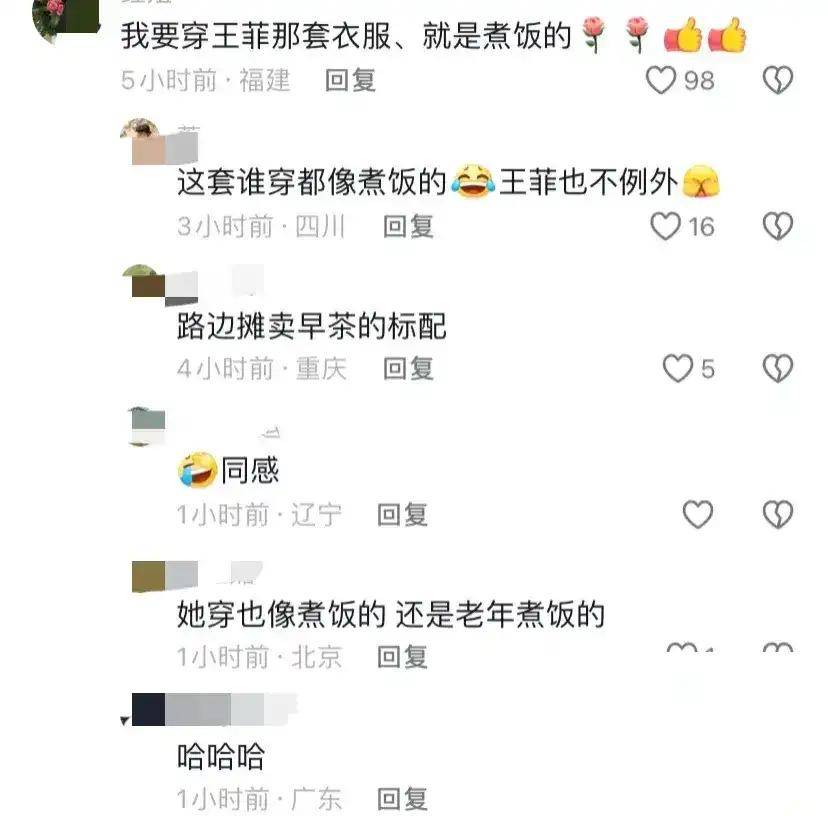The height and width of the screenshot is (816, 828).
Task: Dislike the comment '路边摊卖早茶的标配'
Action: [x=778, y=369]
